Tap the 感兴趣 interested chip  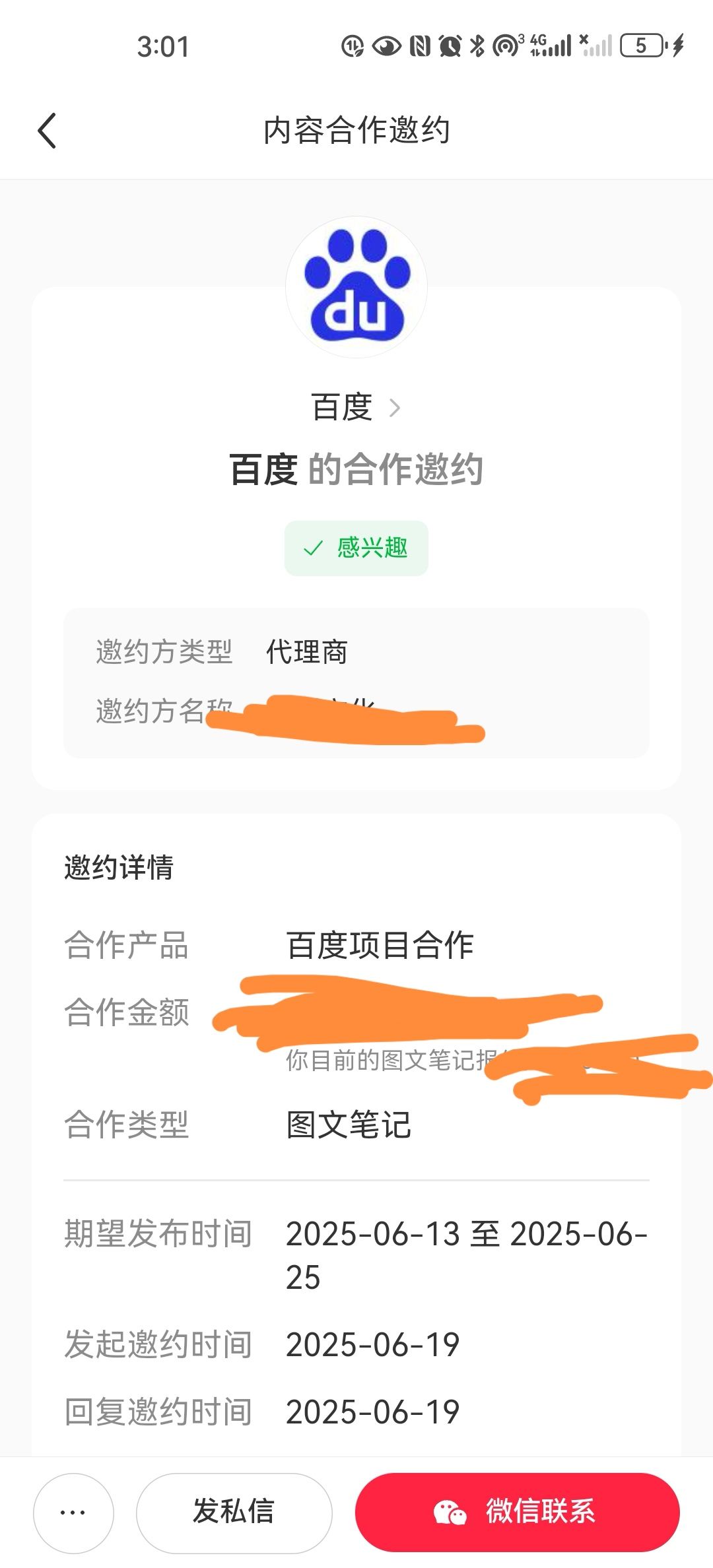point(356,548)
